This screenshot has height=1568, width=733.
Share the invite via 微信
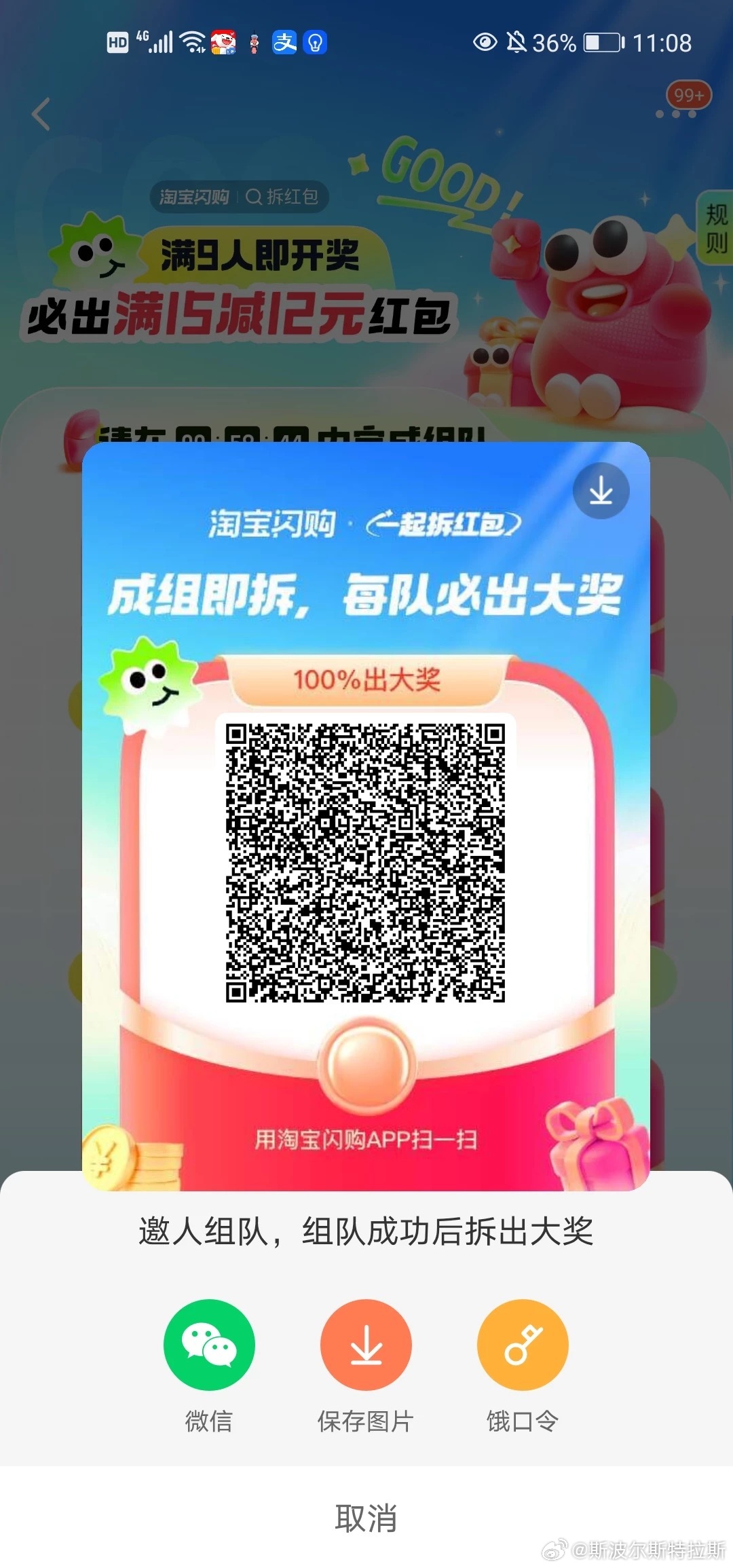coord(209,1345)
